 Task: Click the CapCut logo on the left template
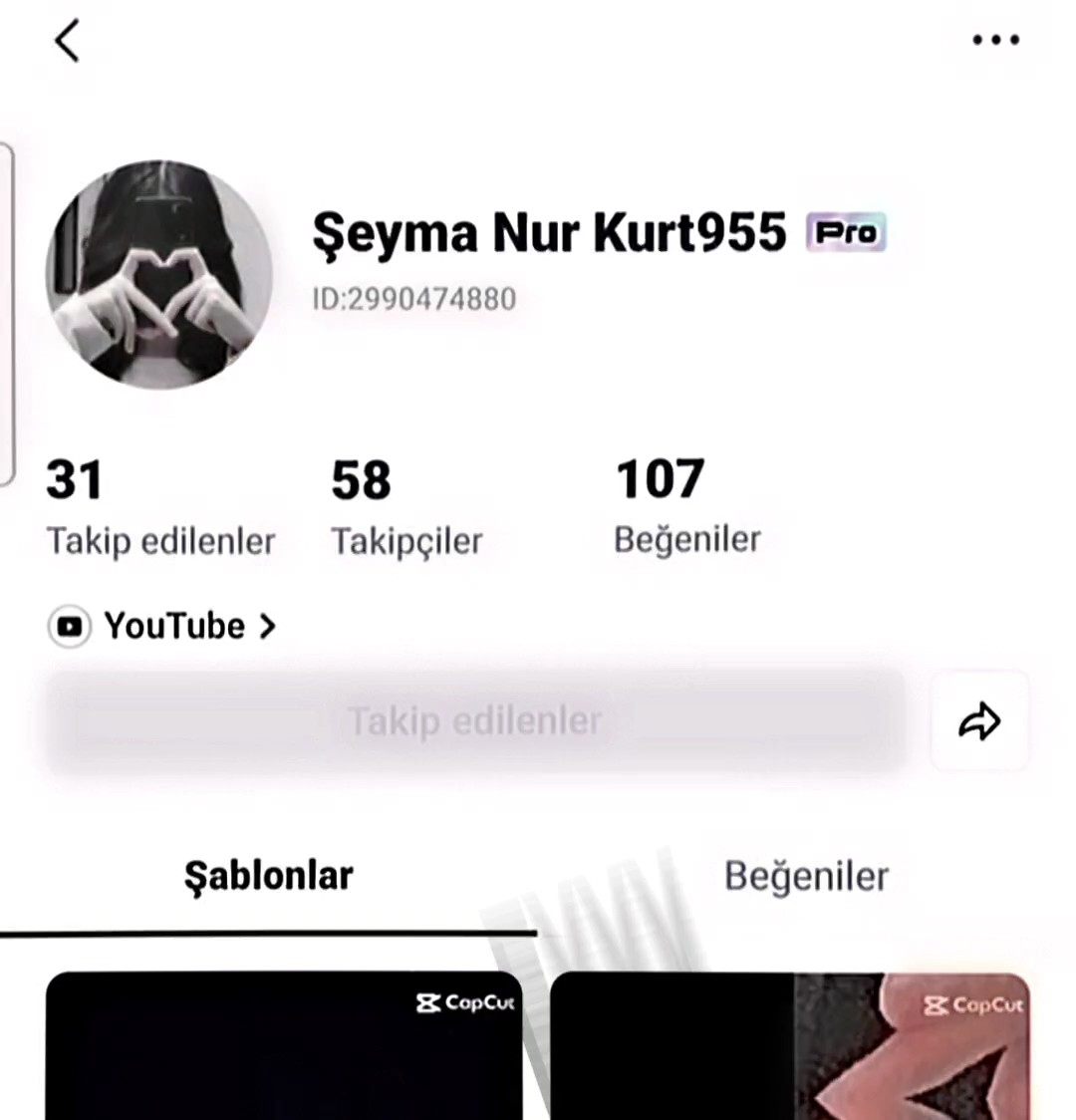pyautogui.click(x=464, y=1003)
